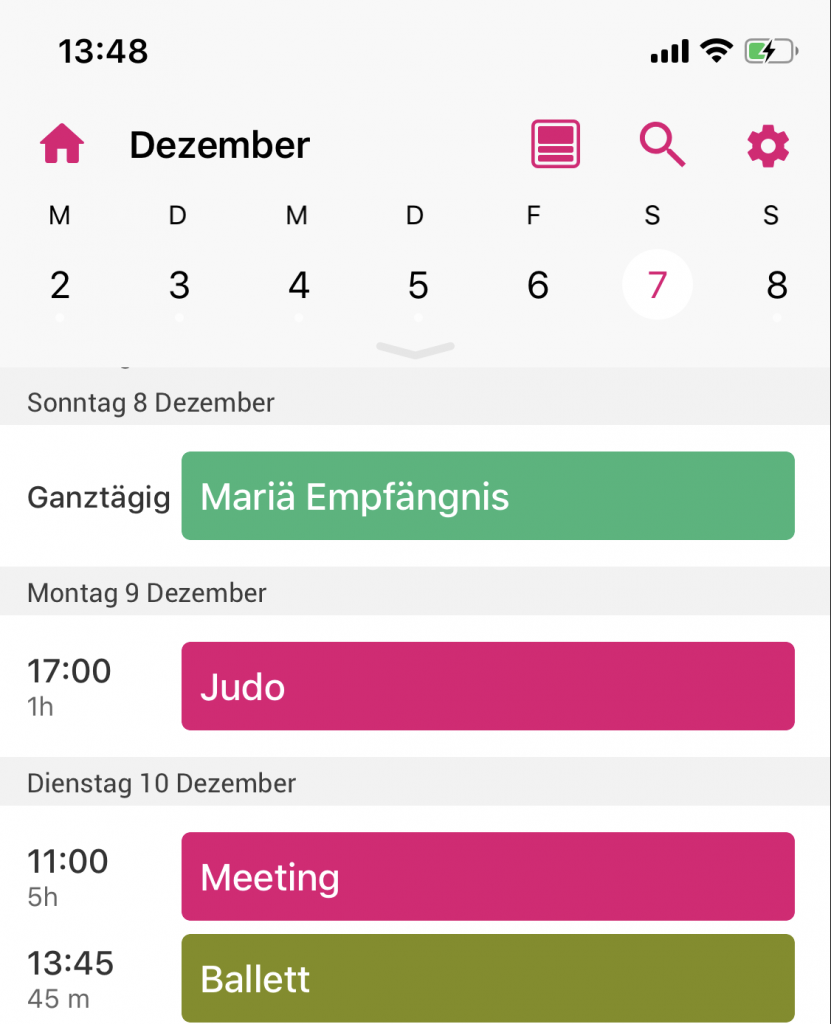Open the Judo event
831x1024 pixels.
(488, 686)
